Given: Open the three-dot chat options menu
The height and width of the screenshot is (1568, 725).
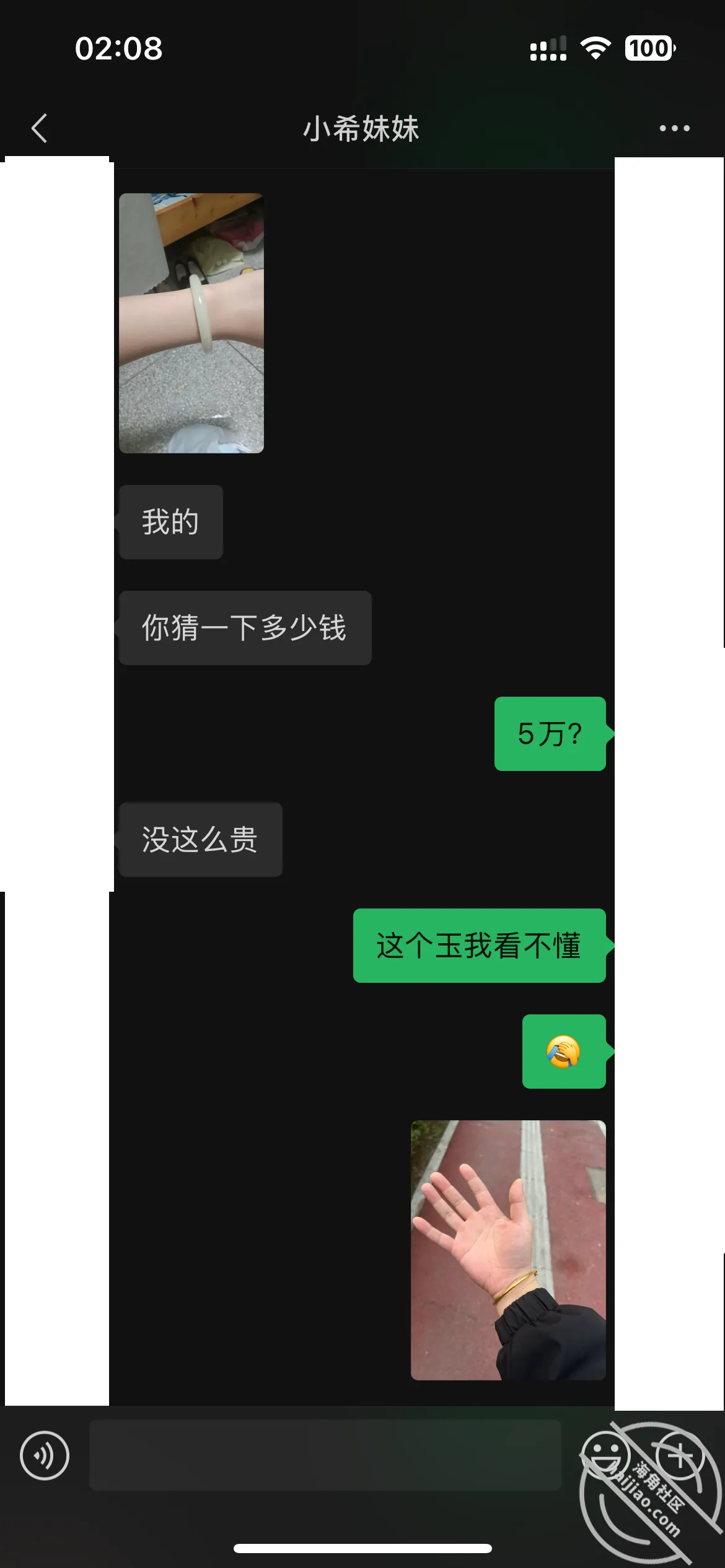Looking at the screenshot, I should pyautogui.click(x=674, y=128).
